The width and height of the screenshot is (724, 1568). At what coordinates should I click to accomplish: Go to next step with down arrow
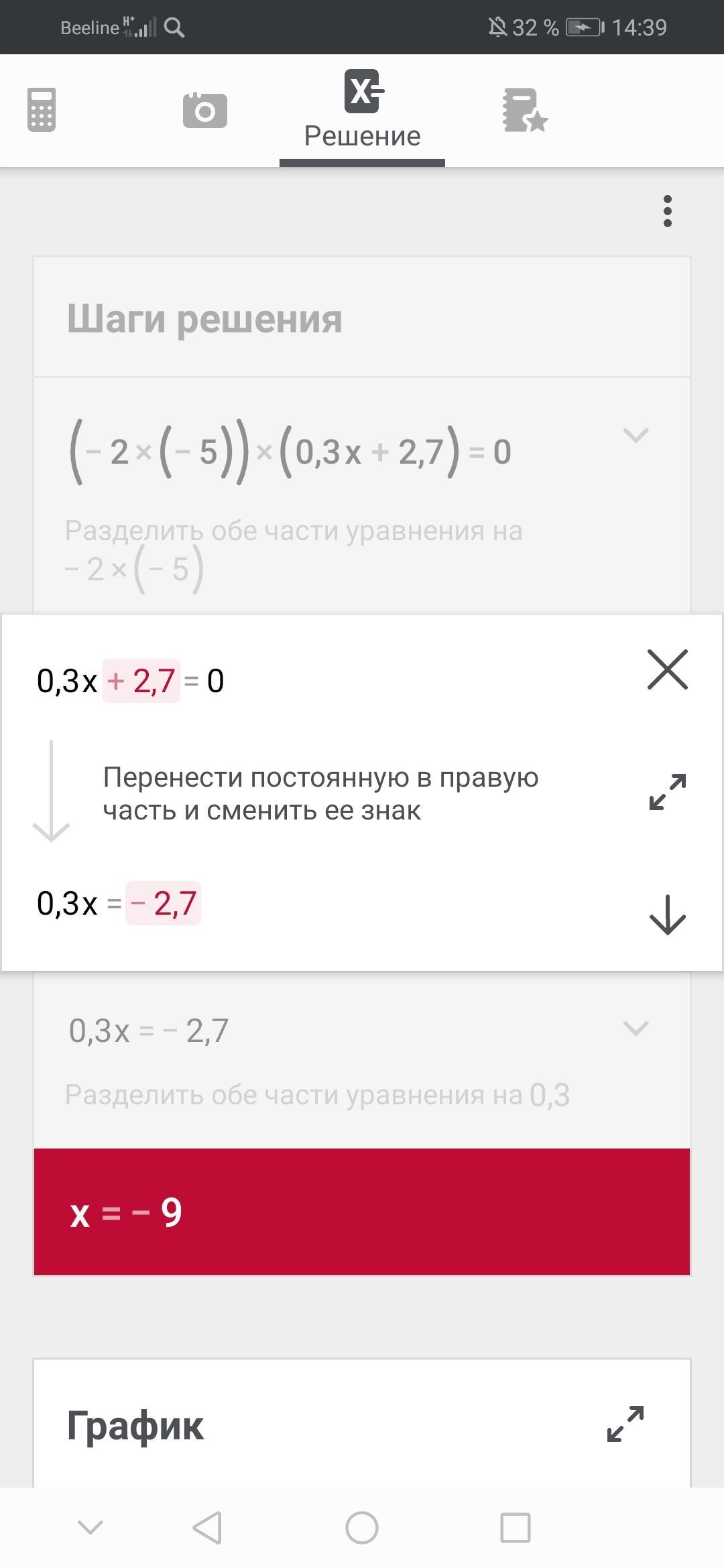(668, 914)
